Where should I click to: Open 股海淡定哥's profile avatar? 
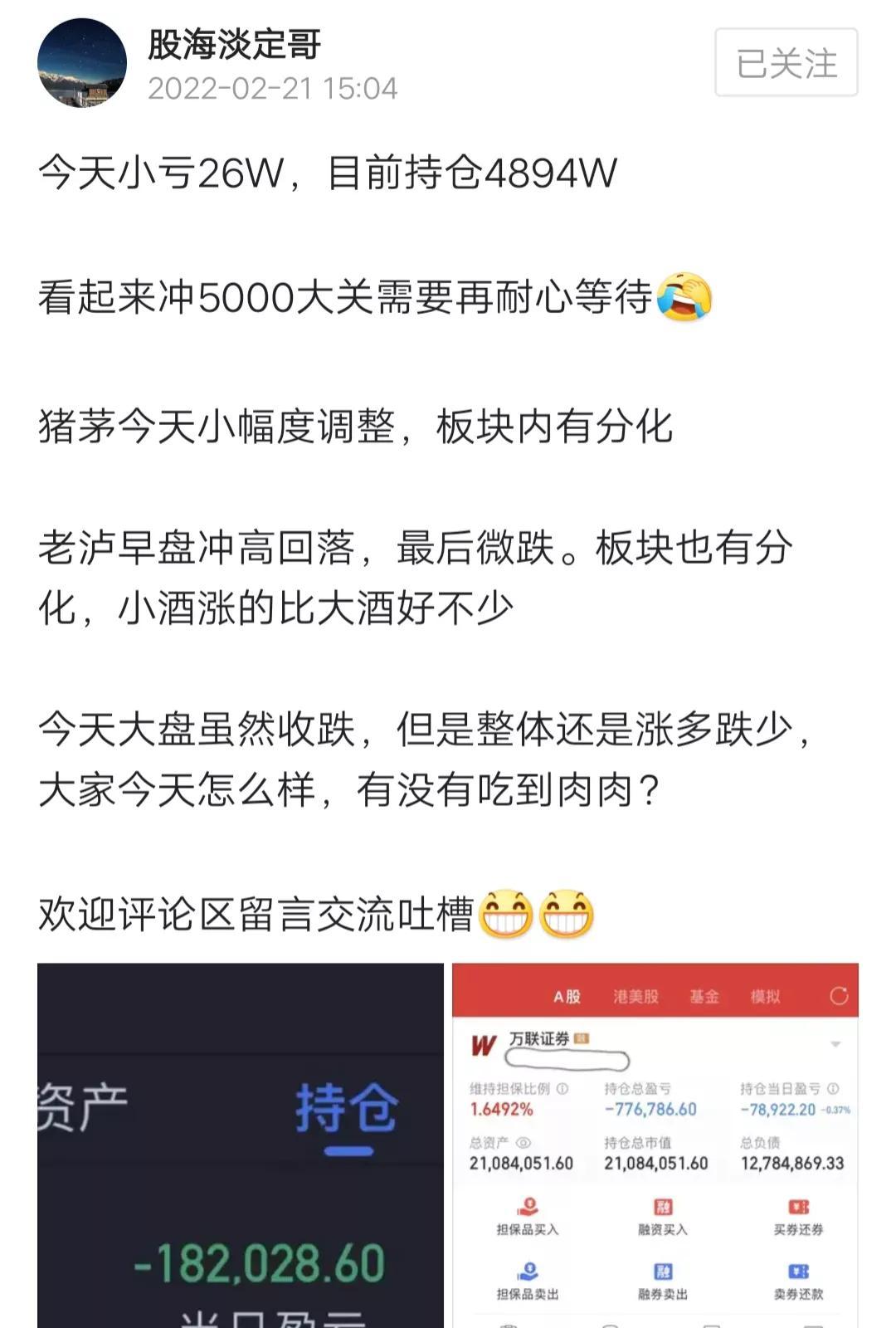click(81, 63)
